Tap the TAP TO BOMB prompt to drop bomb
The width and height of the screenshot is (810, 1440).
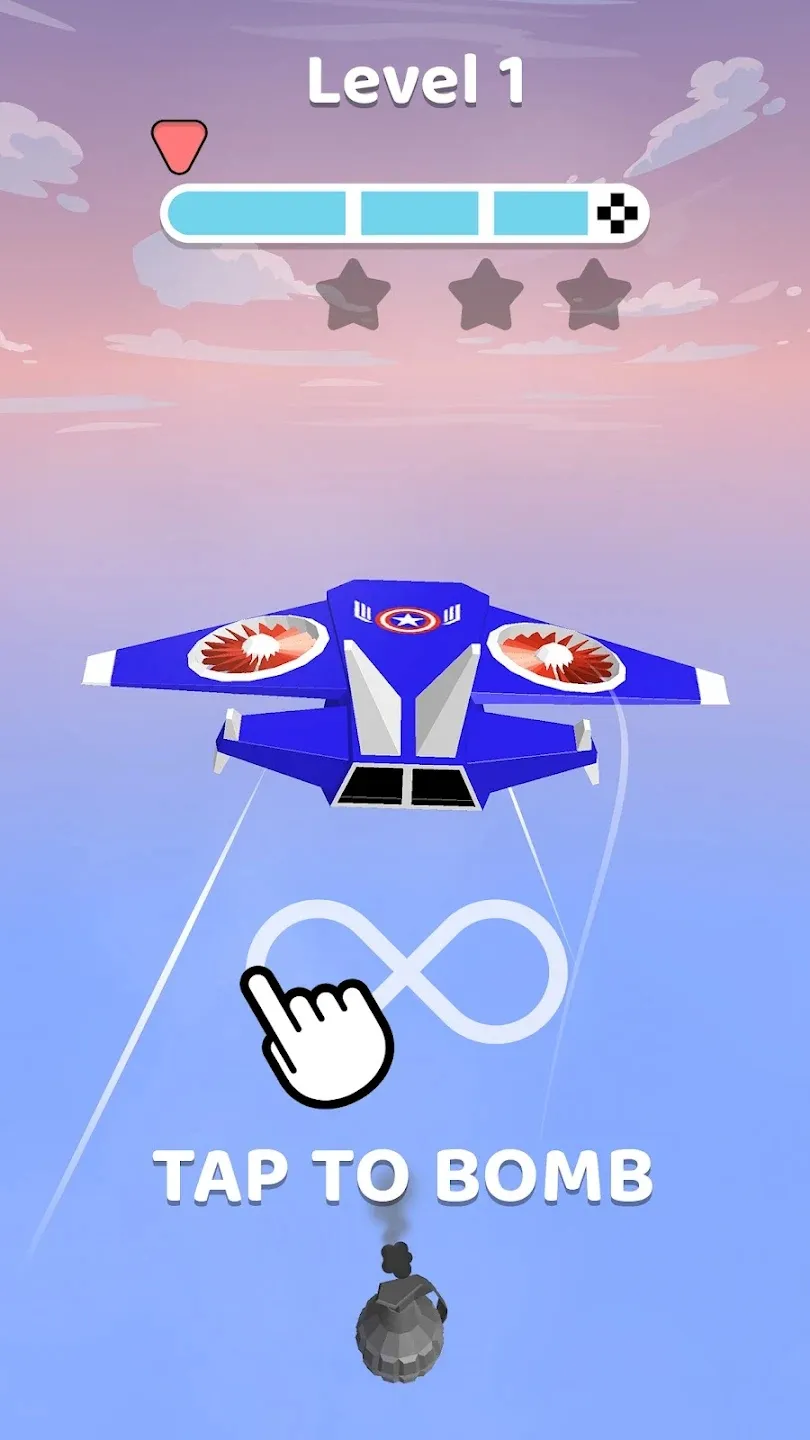[x=403, y=1175]
